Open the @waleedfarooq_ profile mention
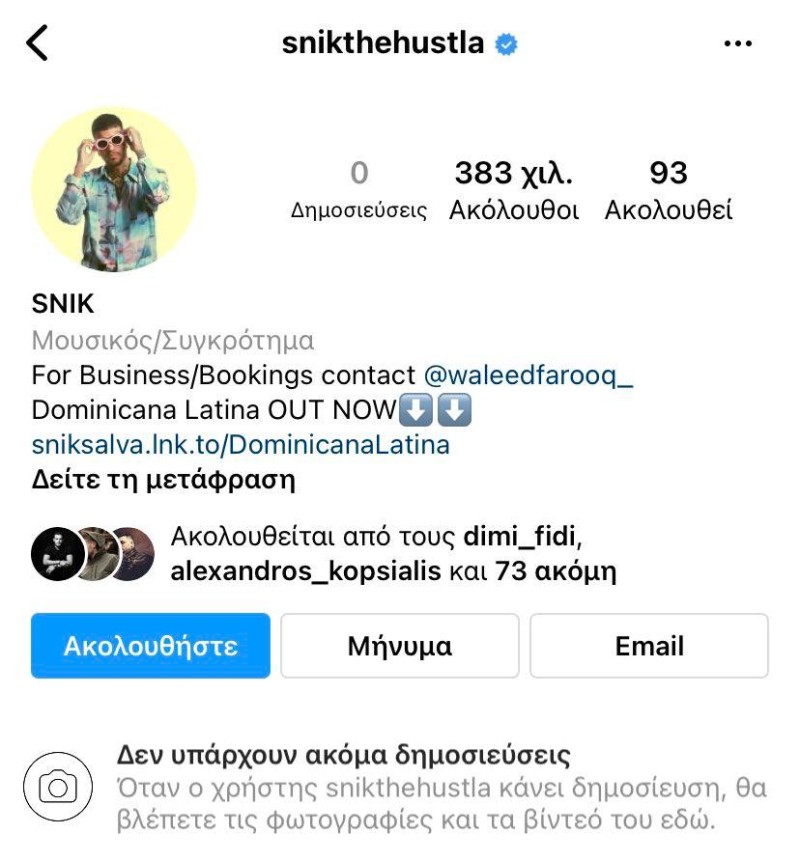Screen dimensions: 800x861 pos(529,376)
